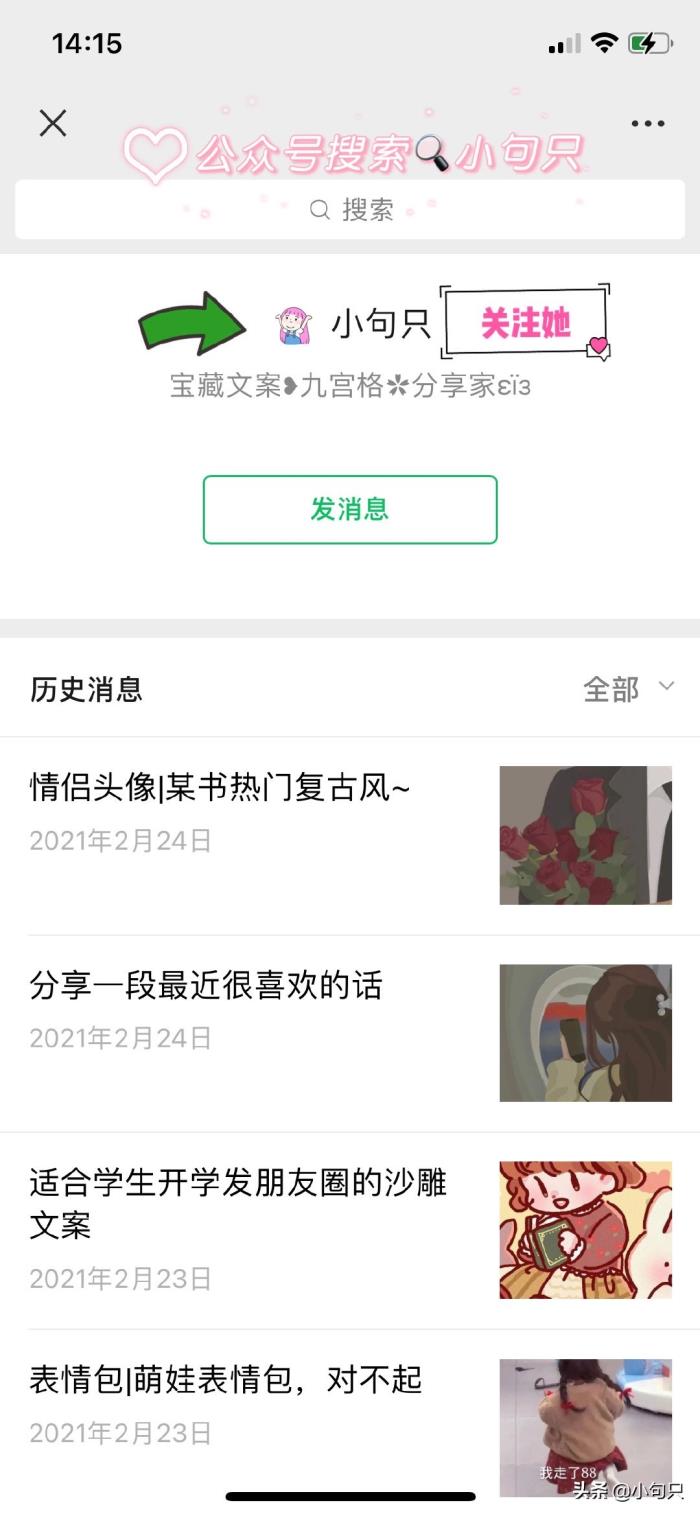Tap the 搜索 search box

350,210
